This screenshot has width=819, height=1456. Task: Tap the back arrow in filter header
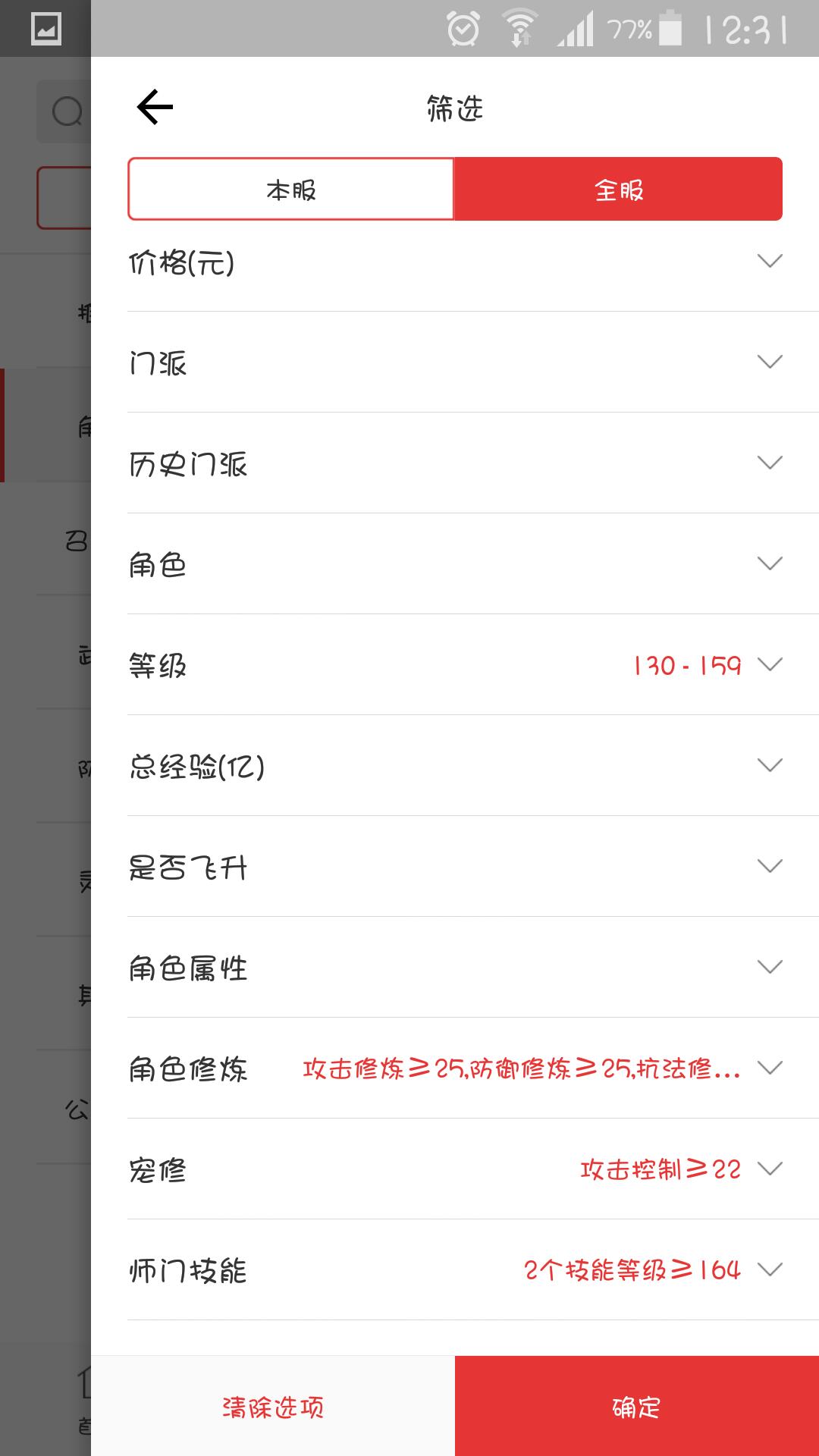[x=155, y=107]
